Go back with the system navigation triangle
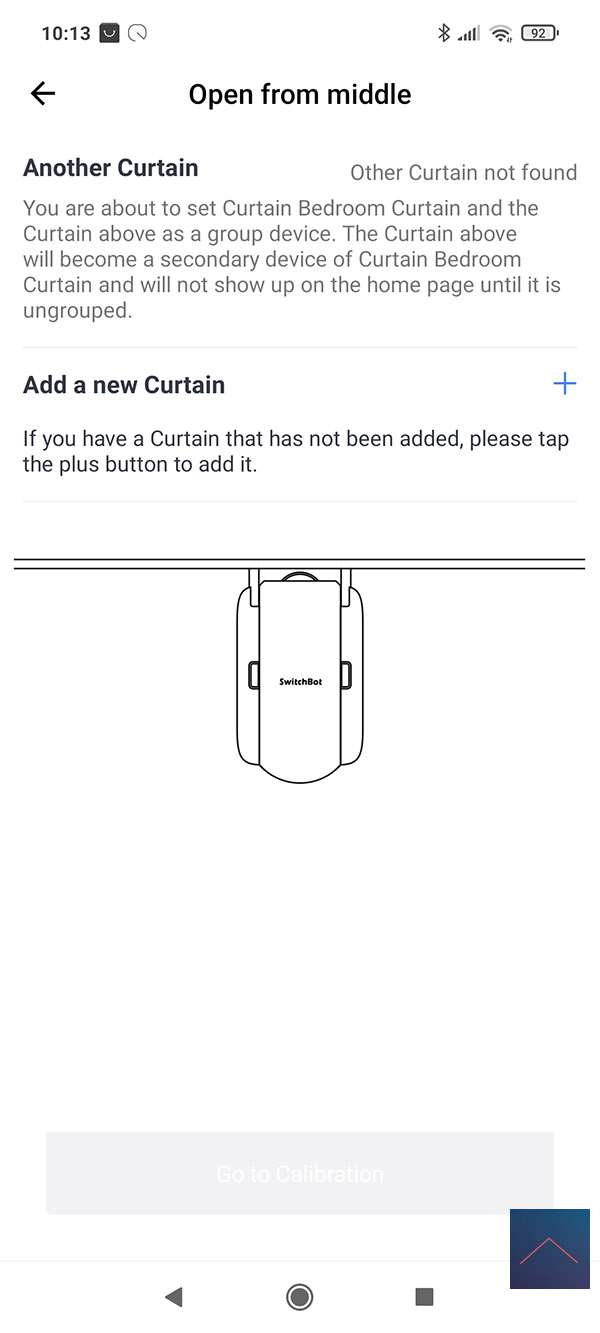This screenshot has width=600, height=1333. tap(174, 1297)
